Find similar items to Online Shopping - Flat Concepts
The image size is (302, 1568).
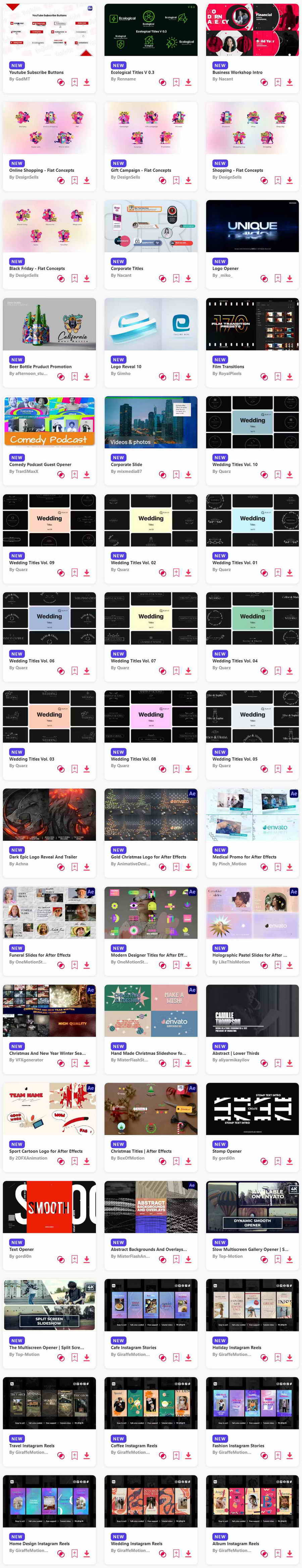[x=61, y=180]
